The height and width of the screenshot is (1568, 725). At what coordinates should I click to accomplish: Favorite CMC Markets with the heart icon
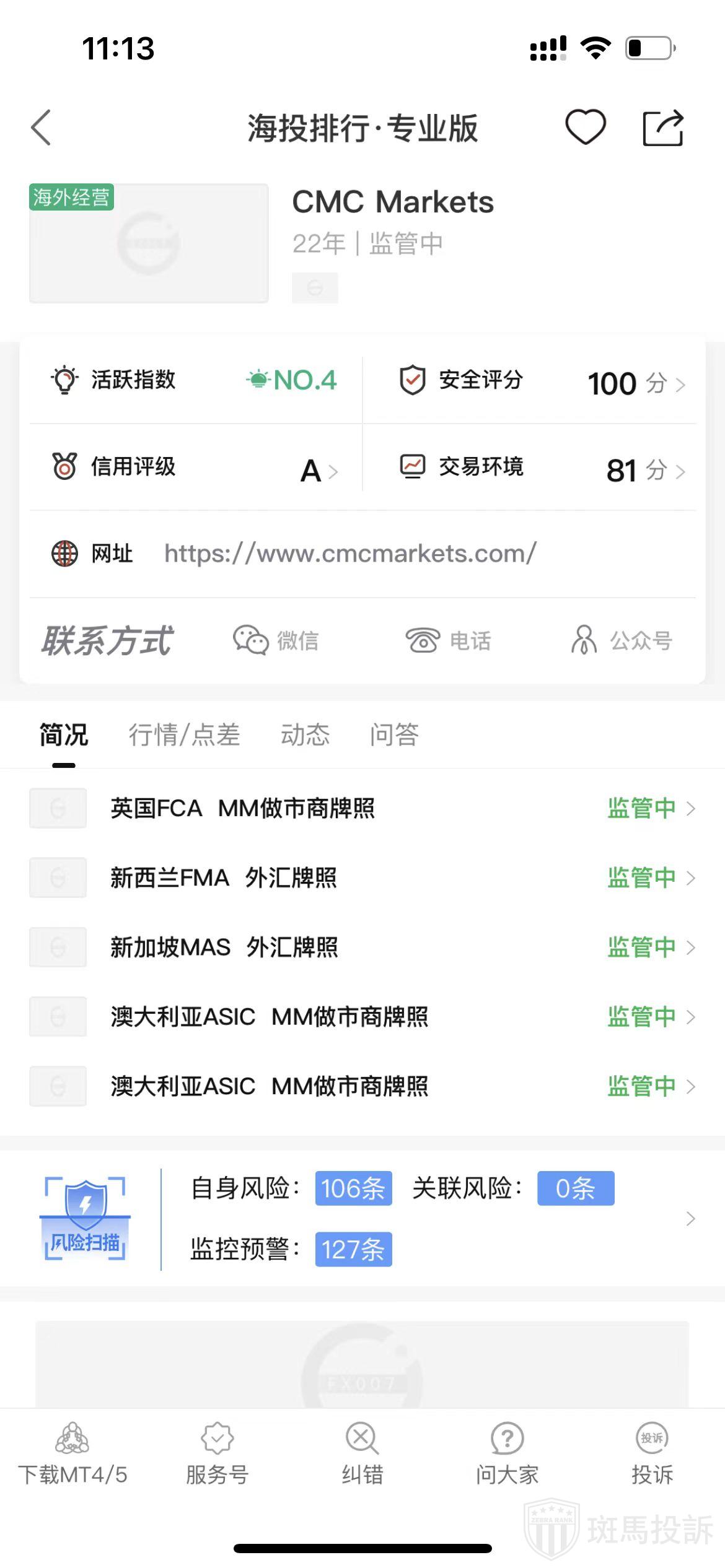pos(585,128)
